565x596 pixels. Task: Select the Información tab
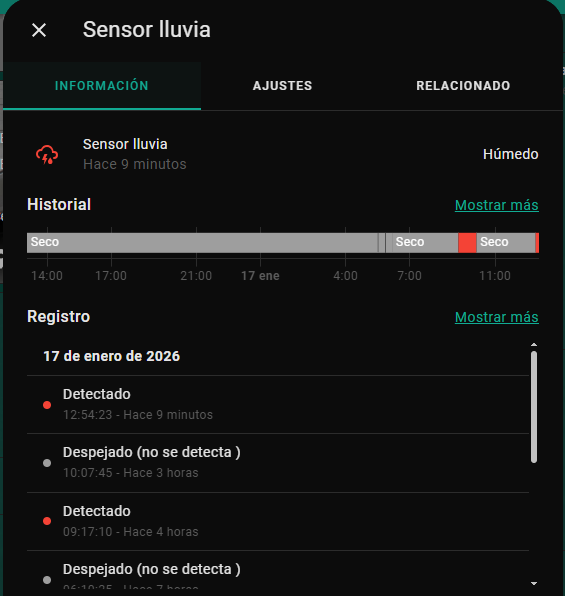[102, 86]
